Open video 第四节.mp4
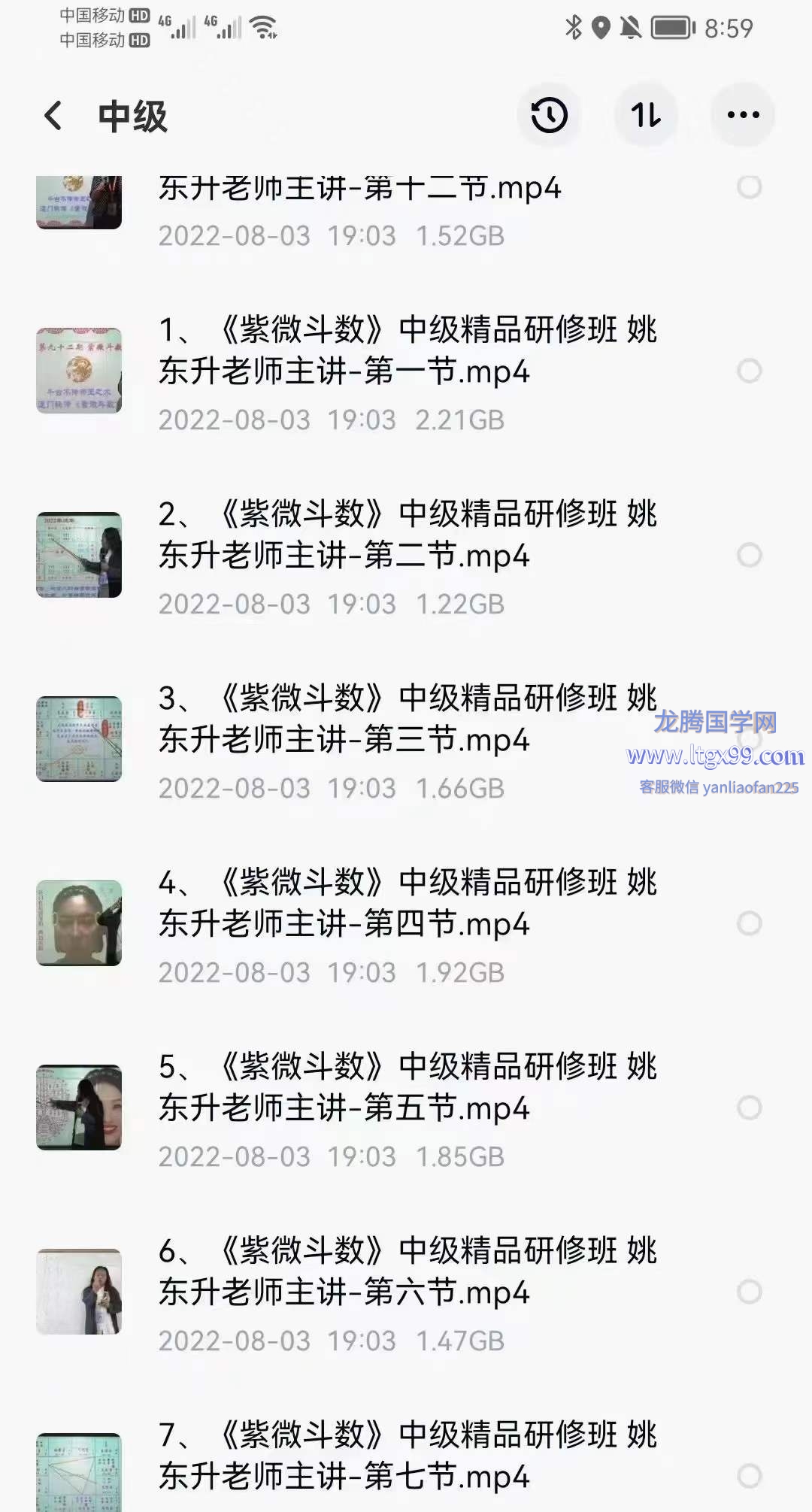The image size is (812, 1512). pos(406,904)
